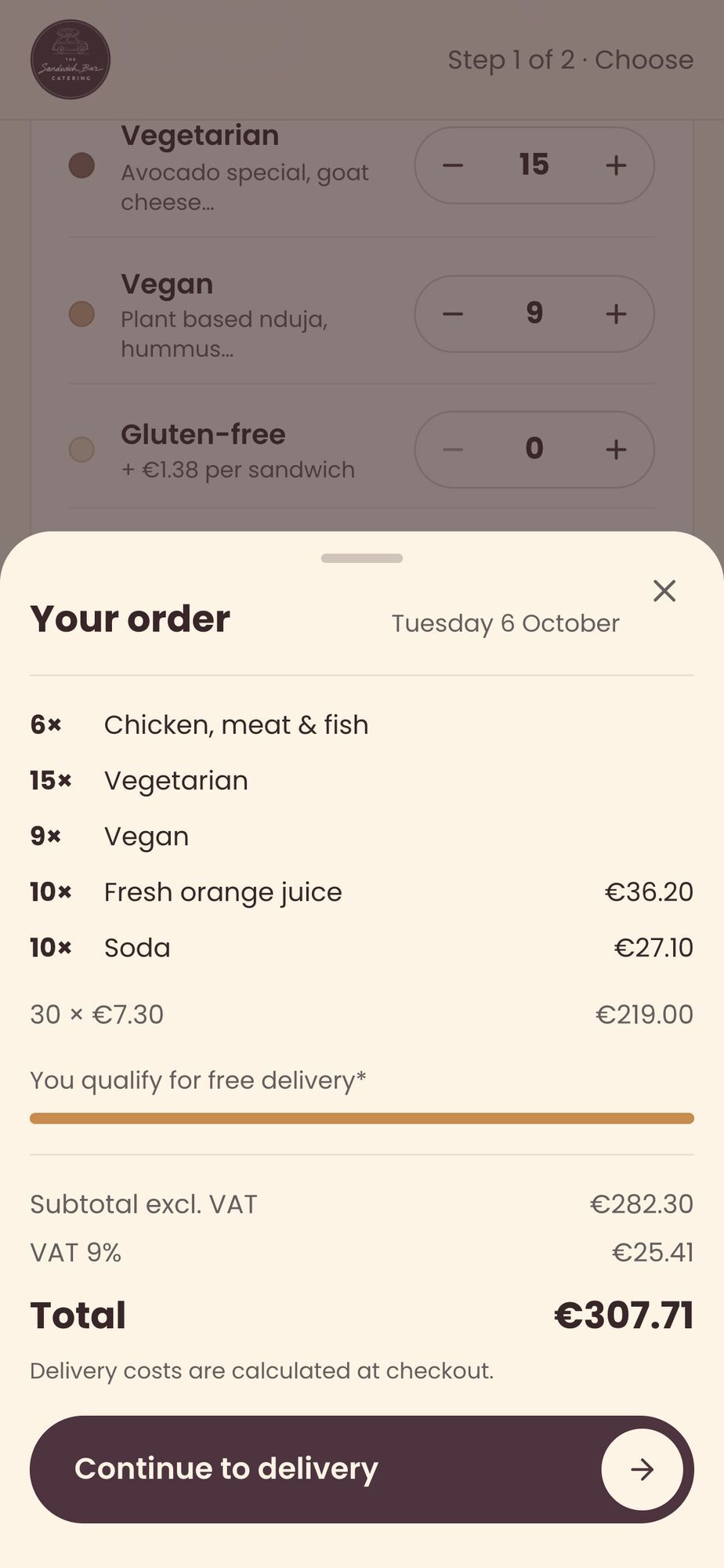Viewport: 724px width, 1568px height.
Task: Close the Your order sheet
Action: 664,590
